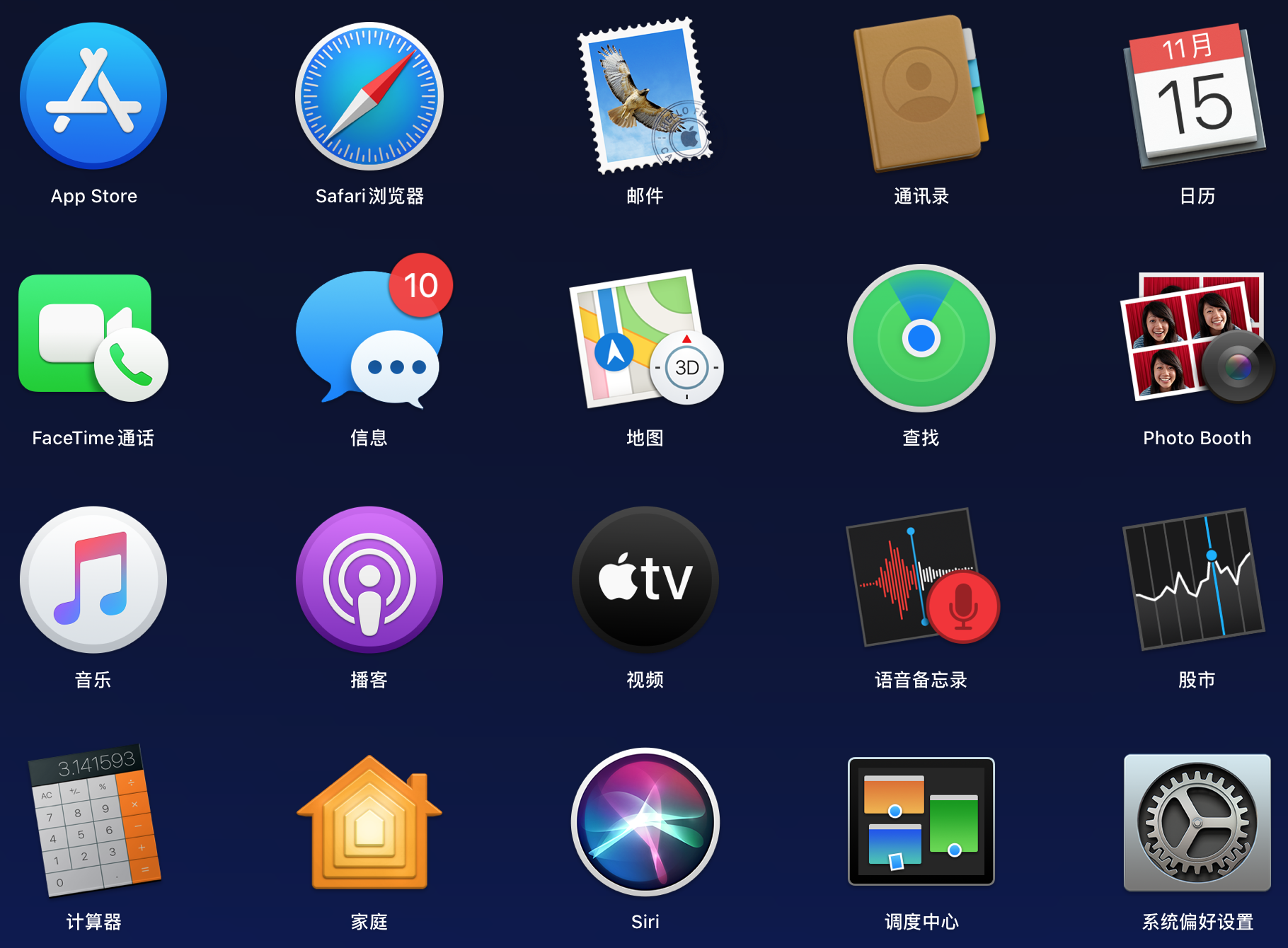
Task: Open 播客 podcasts
Action: point(369,579)
